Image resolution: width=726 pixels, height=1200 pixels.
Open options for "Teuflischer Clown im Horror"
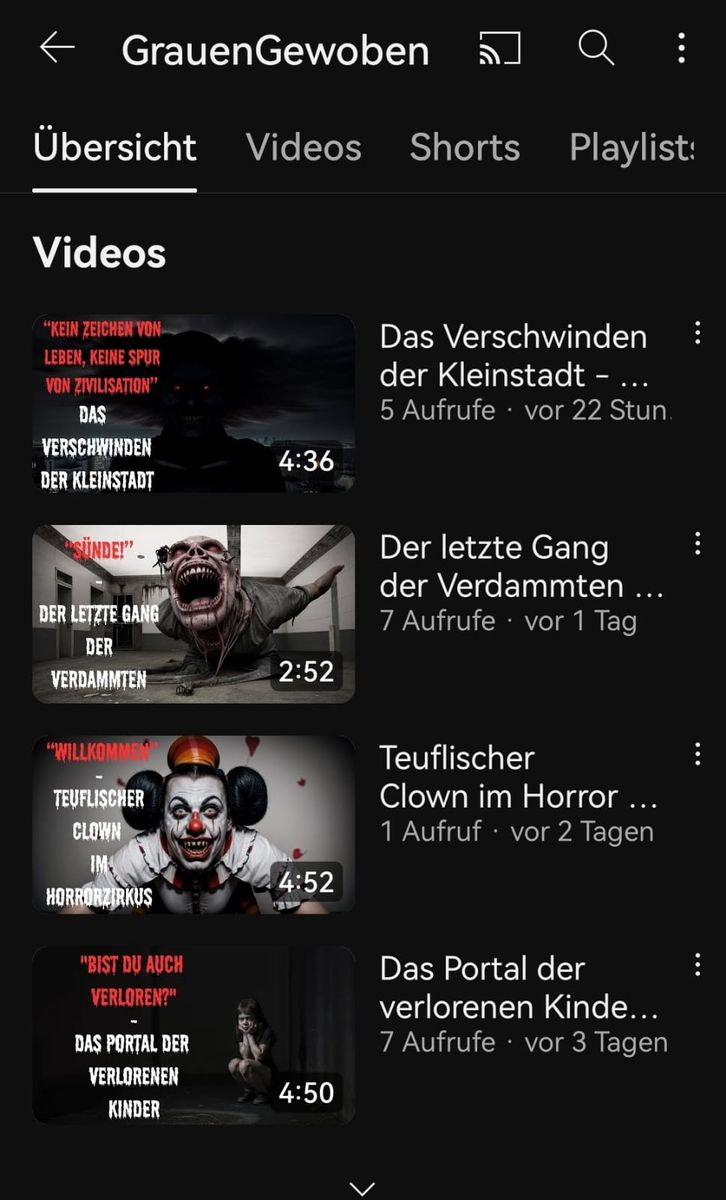pyautogui.click(x=697, y=755)
